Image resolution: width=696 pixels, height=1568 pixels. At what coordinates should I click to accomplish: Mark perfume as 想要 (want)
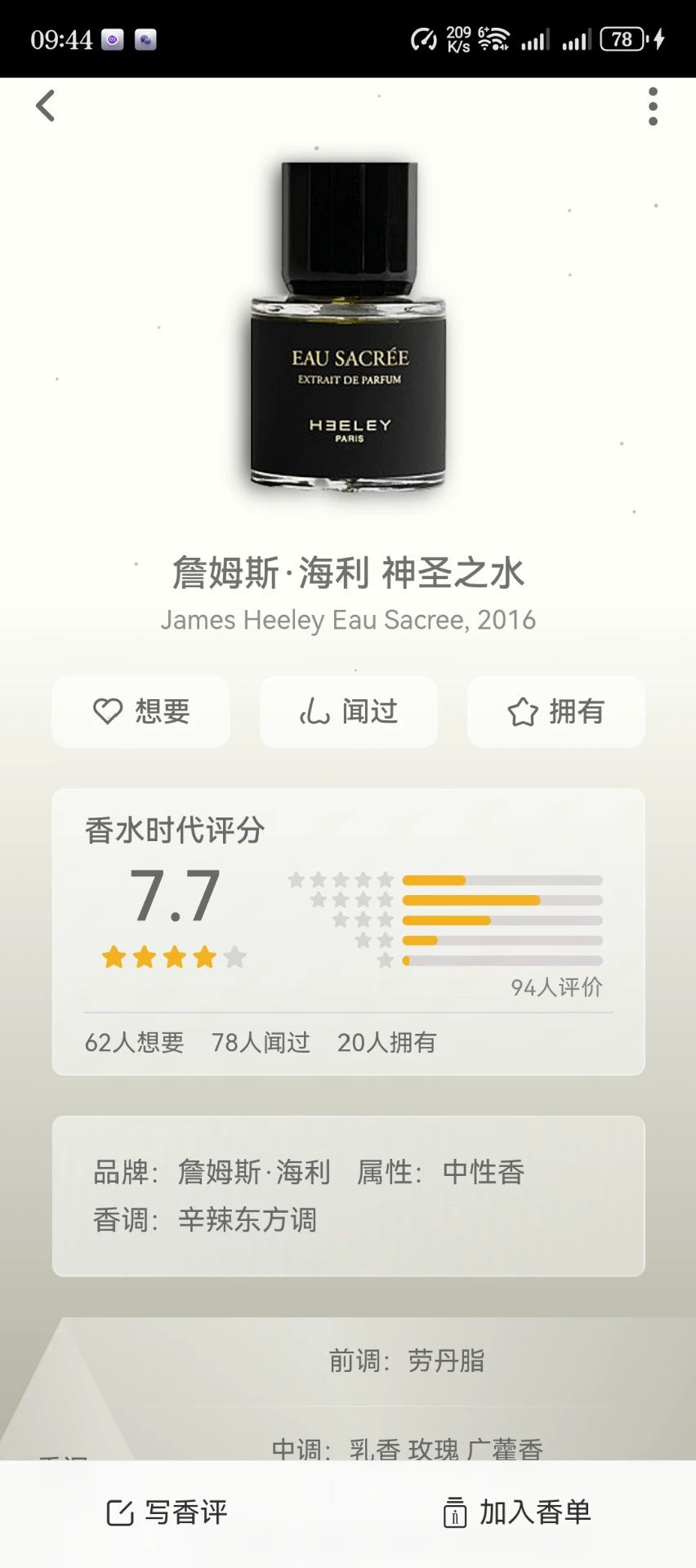point(141,712)
